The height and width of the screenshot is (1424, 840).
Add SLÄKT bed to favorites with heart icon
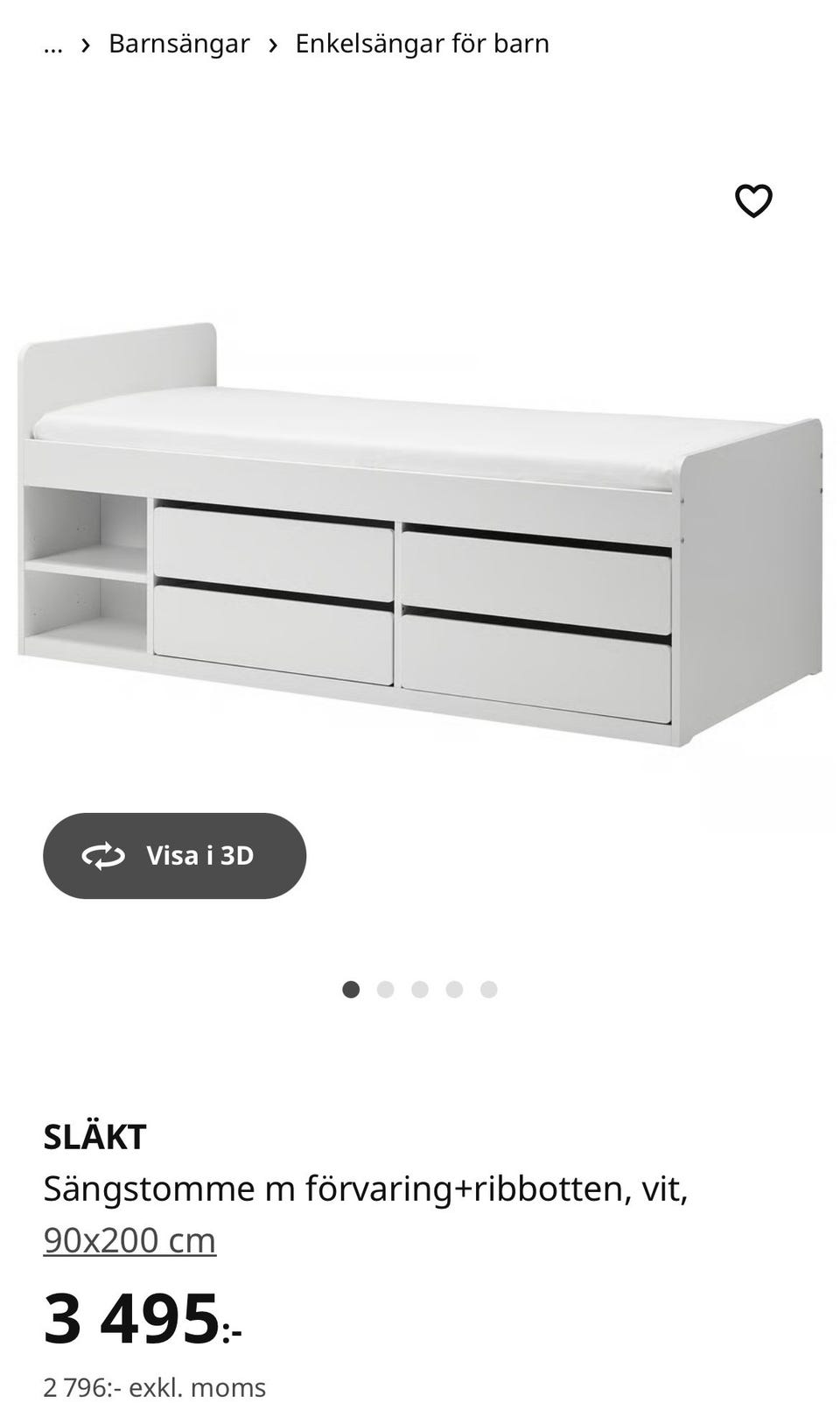click(753, 201)
